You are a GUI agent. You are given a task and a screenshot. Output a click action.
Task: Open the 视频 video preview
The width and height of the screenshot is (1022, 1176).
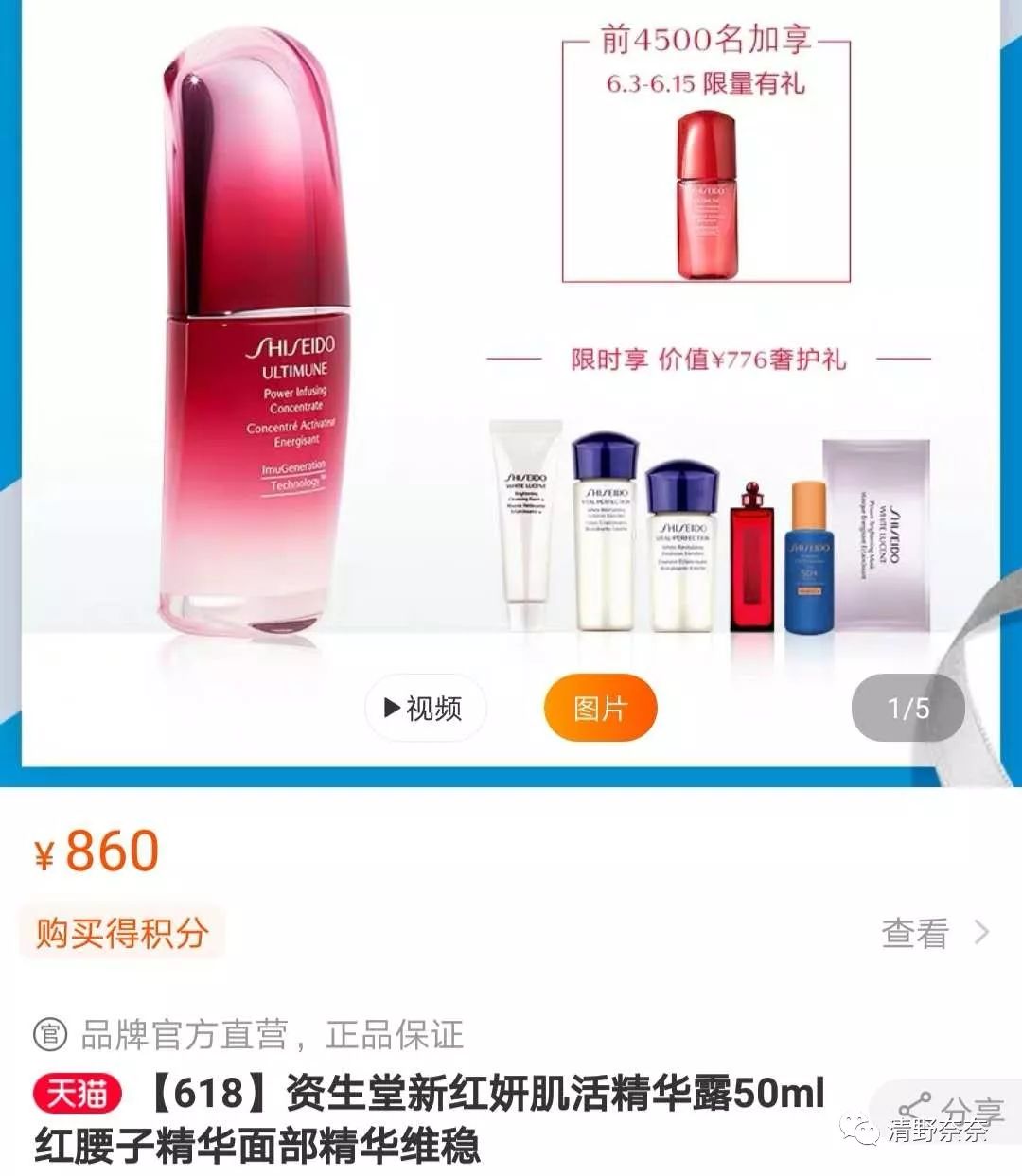coord(425,708)
